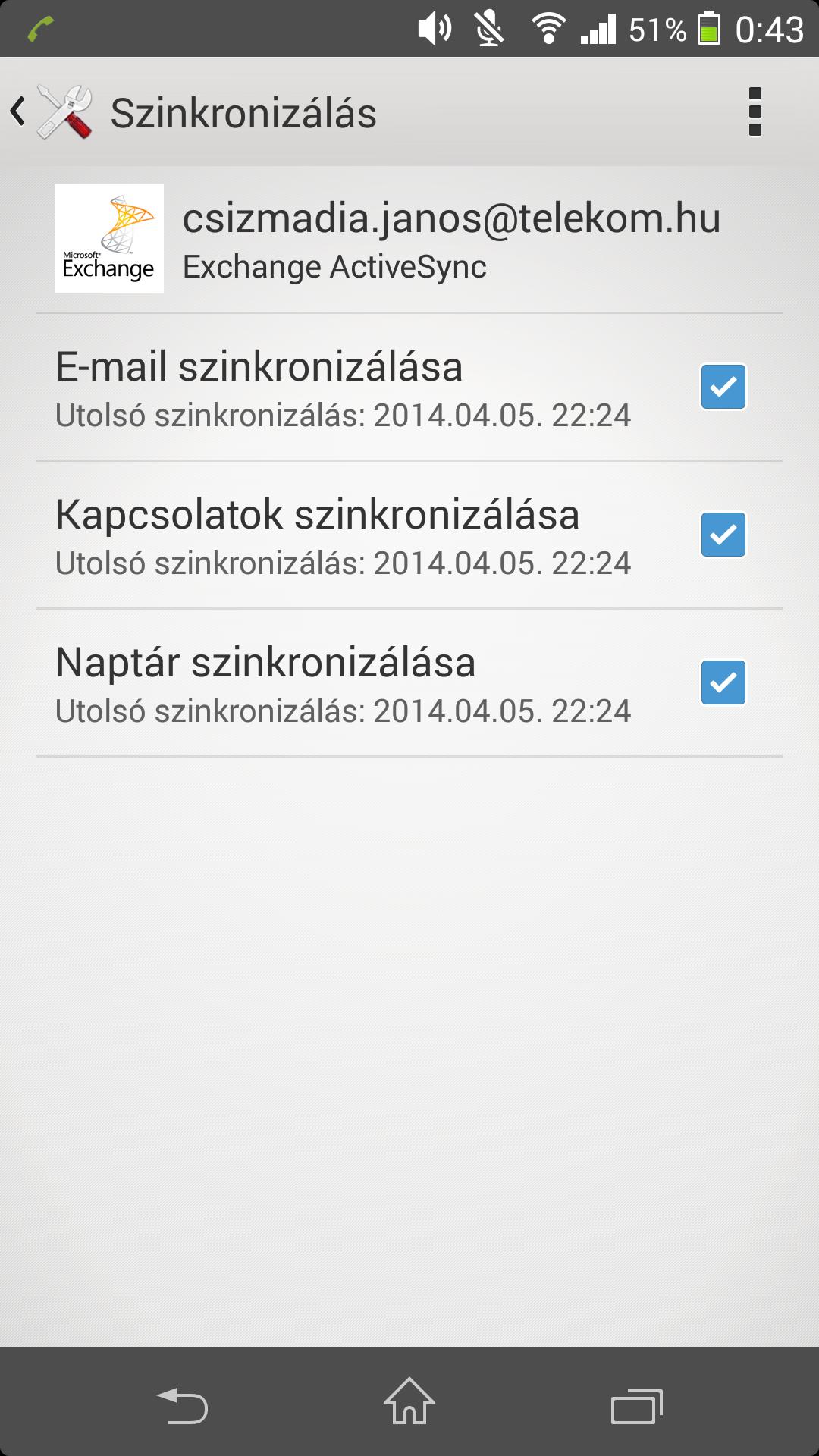Toggle Kapcsolatok szinkronizálása checkbox
This screenshot has height=1456, width=819.
(x=723, y=535)
